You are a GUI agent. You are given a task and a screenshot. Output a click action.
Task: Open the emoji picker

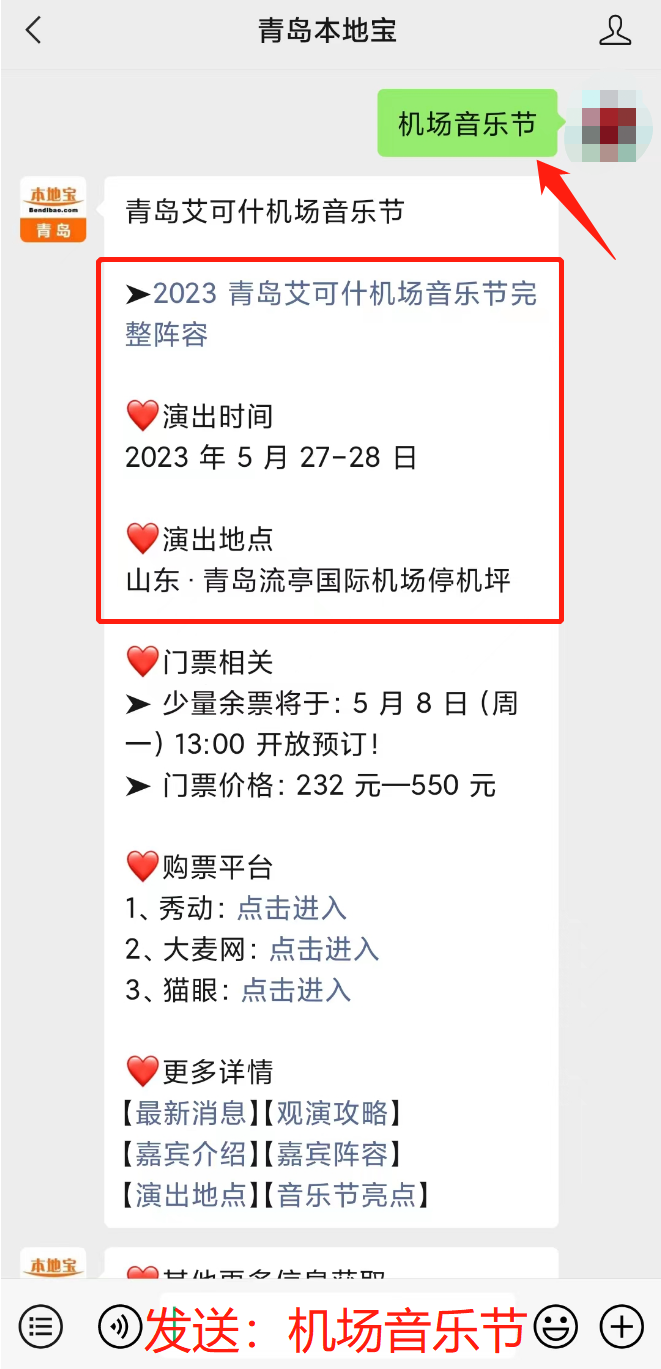pyautogui.click(x=555, y=1326)
